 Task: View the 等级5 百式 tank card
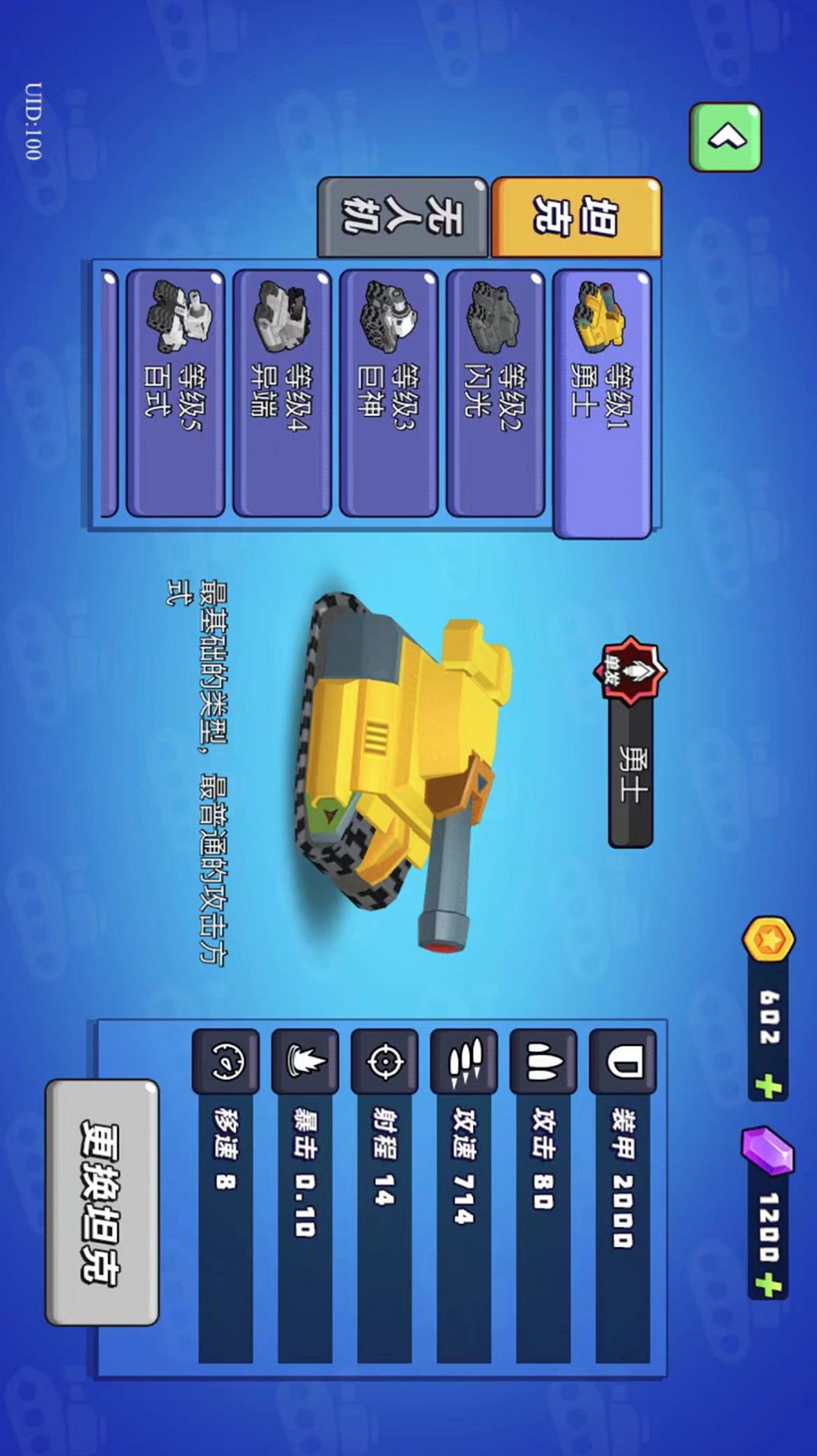tap(176, 393)
